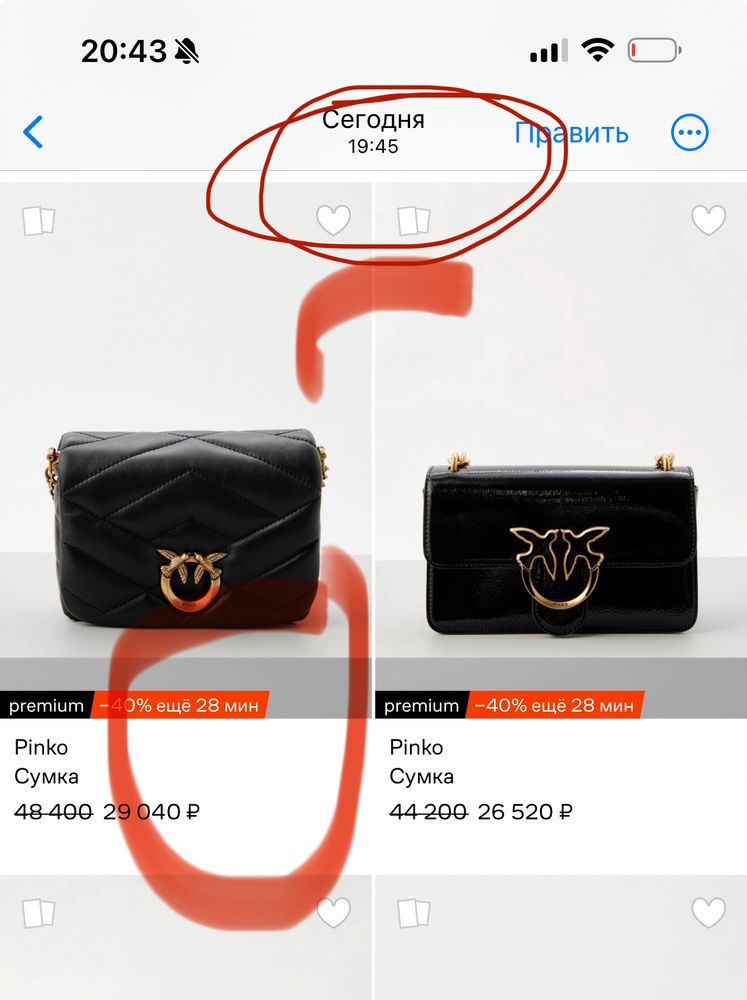Screen dimensions: 747x1000
Task: Open the photo stack icon on the bottom-left item
Action: [x=36, y=912]
